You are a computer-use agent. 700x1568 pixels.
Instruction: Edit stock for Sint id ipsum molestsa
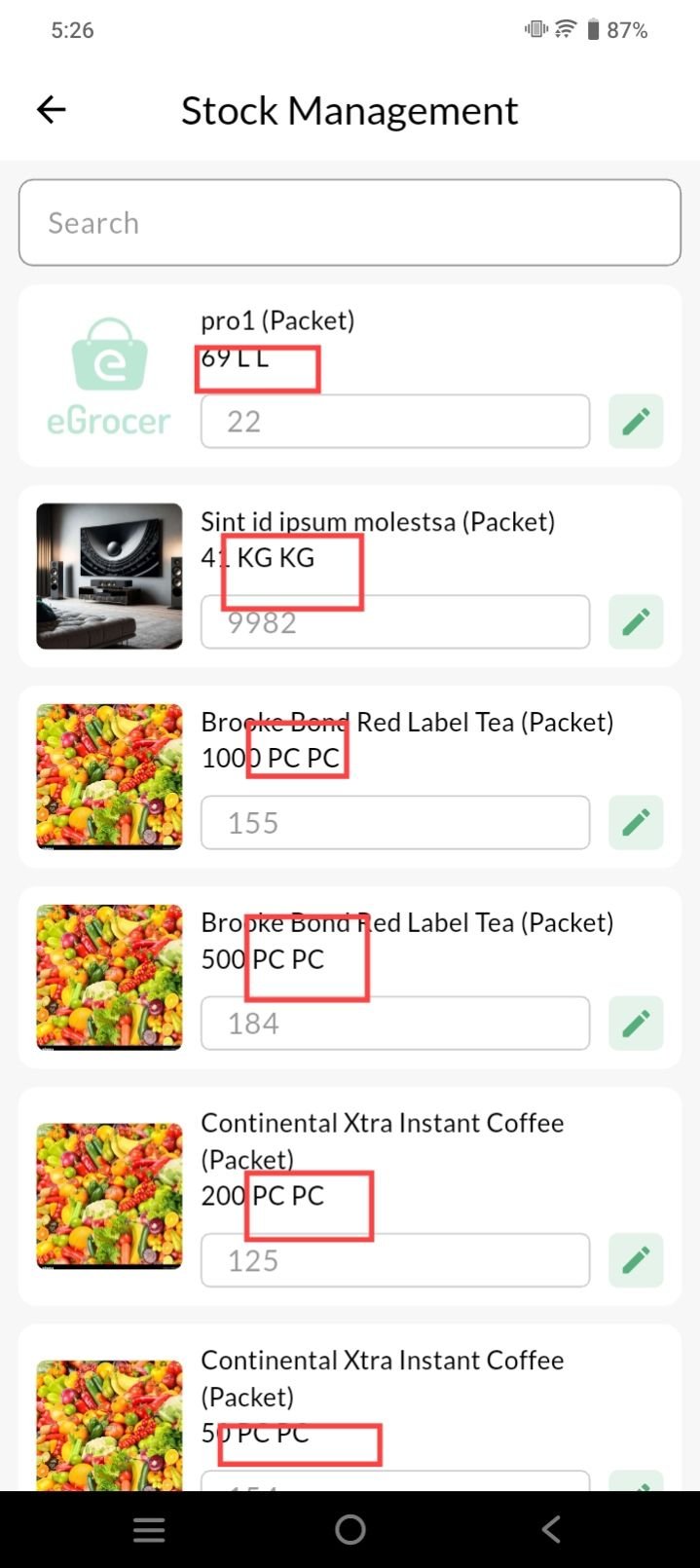pyautogui.click(x=636, y=622)
